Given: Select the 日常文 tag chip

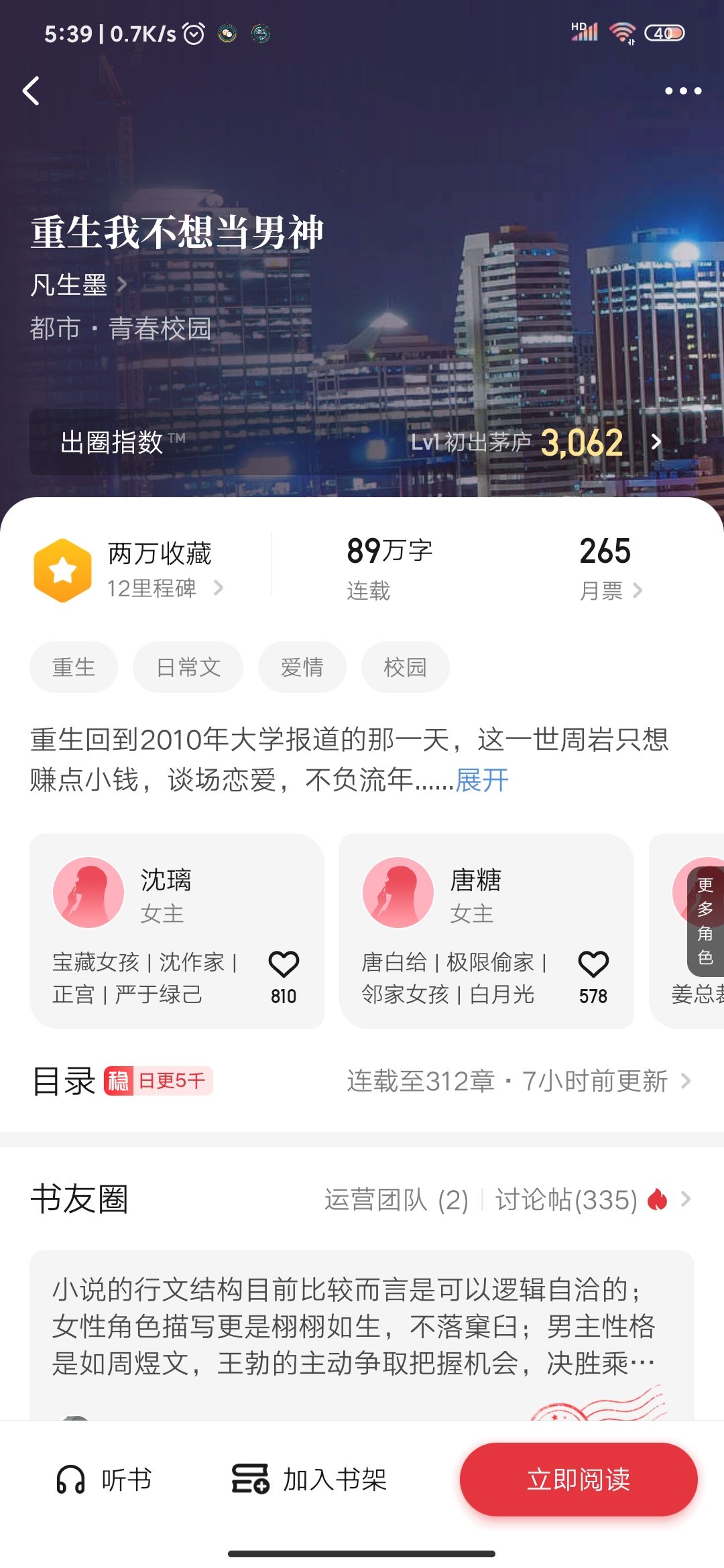Looking at the screenshot, I should click(x=188, y=667).
